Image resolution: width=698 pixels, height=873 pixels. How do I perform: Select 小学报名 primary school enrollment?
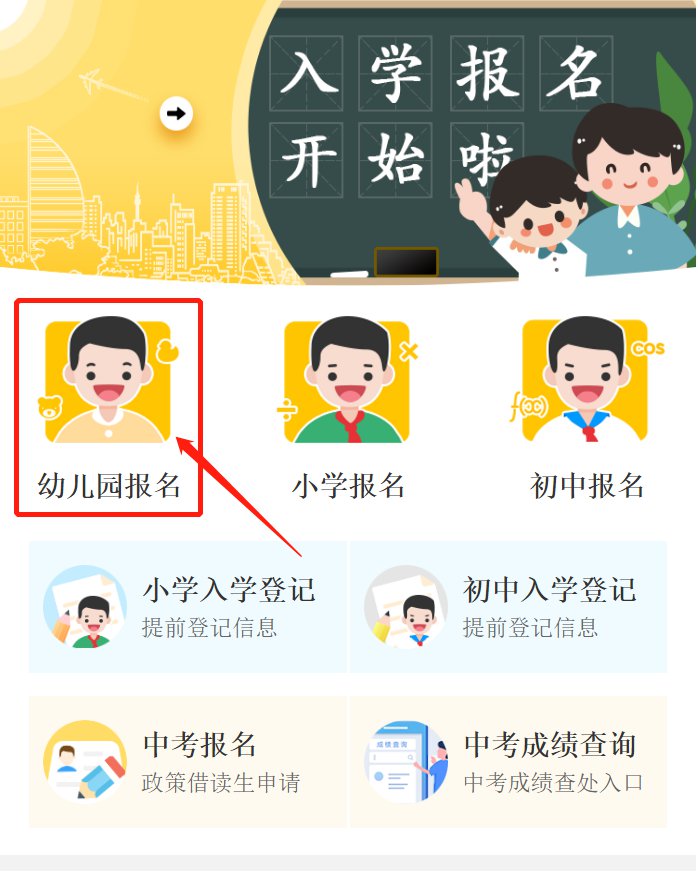tap(348, 407)
